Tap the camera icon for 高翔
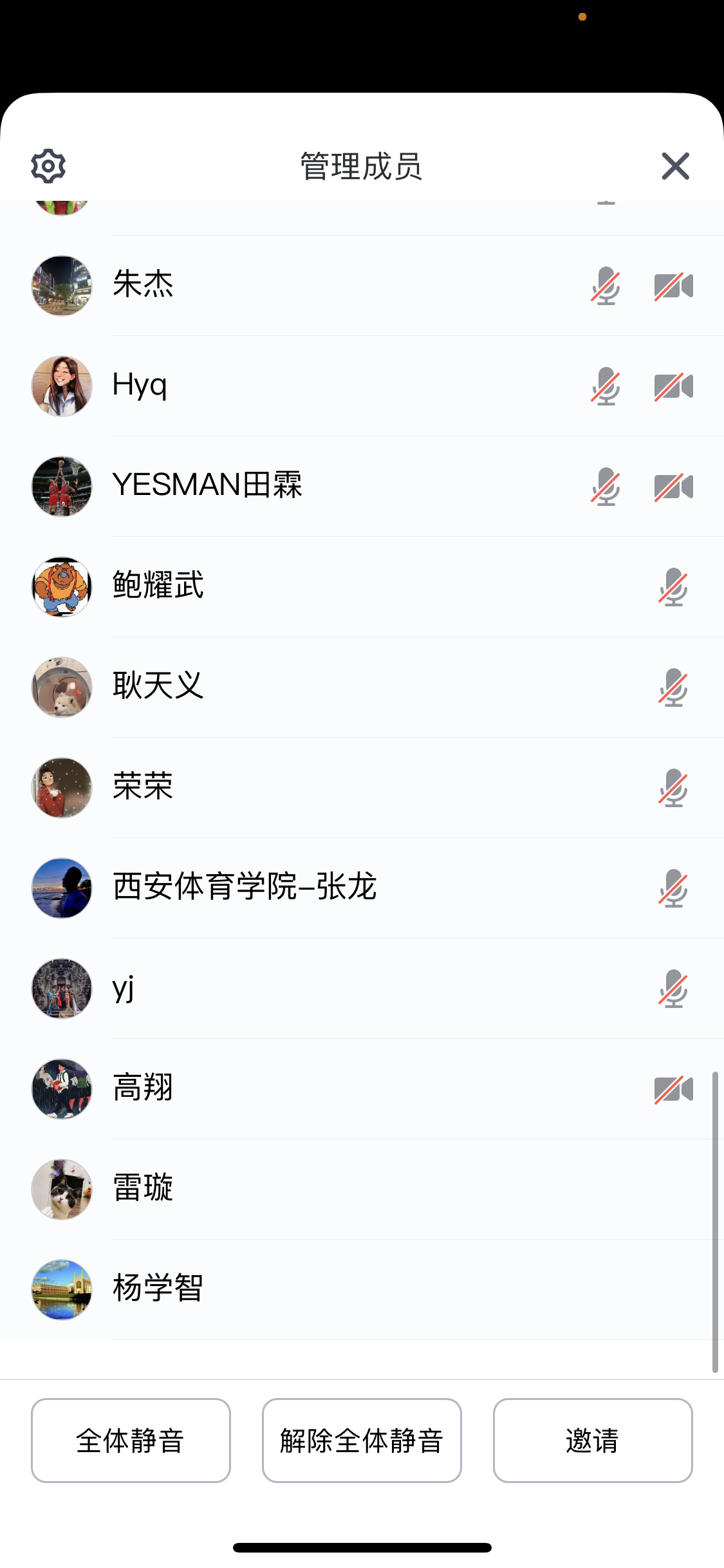 [673, 1089]
